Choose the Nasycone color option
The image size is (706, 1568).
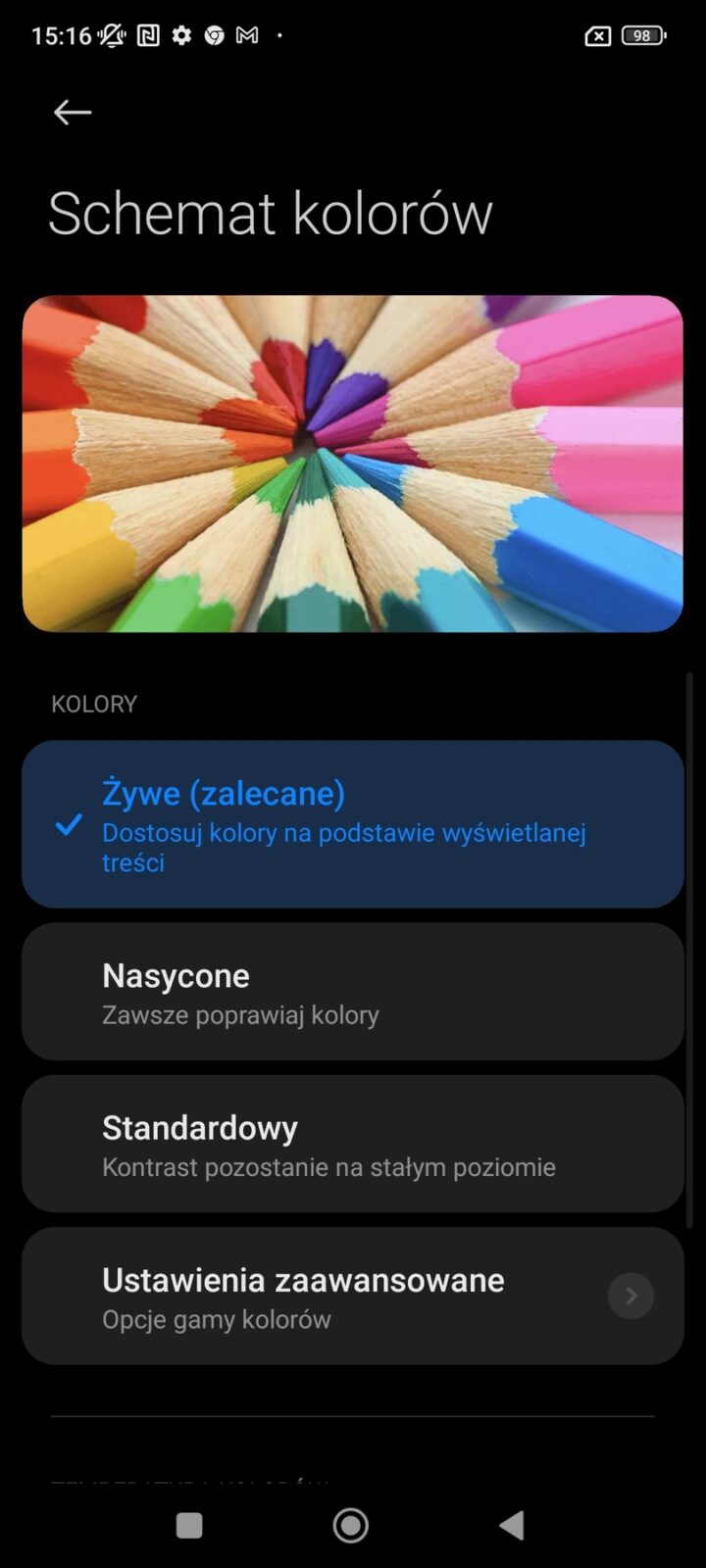(x=353, y=992)
